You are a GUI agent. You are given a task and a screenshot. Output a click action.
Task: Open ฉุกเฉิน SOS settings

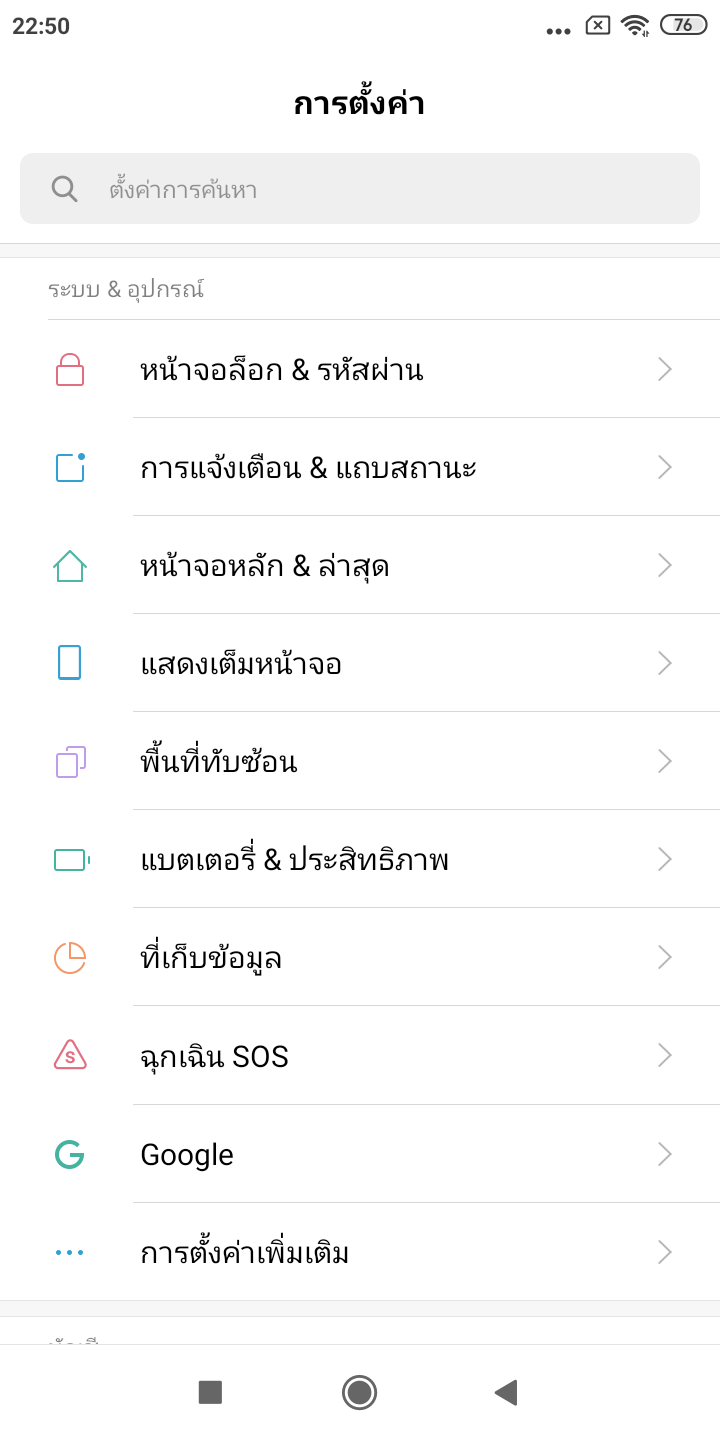pos(360,1056)
